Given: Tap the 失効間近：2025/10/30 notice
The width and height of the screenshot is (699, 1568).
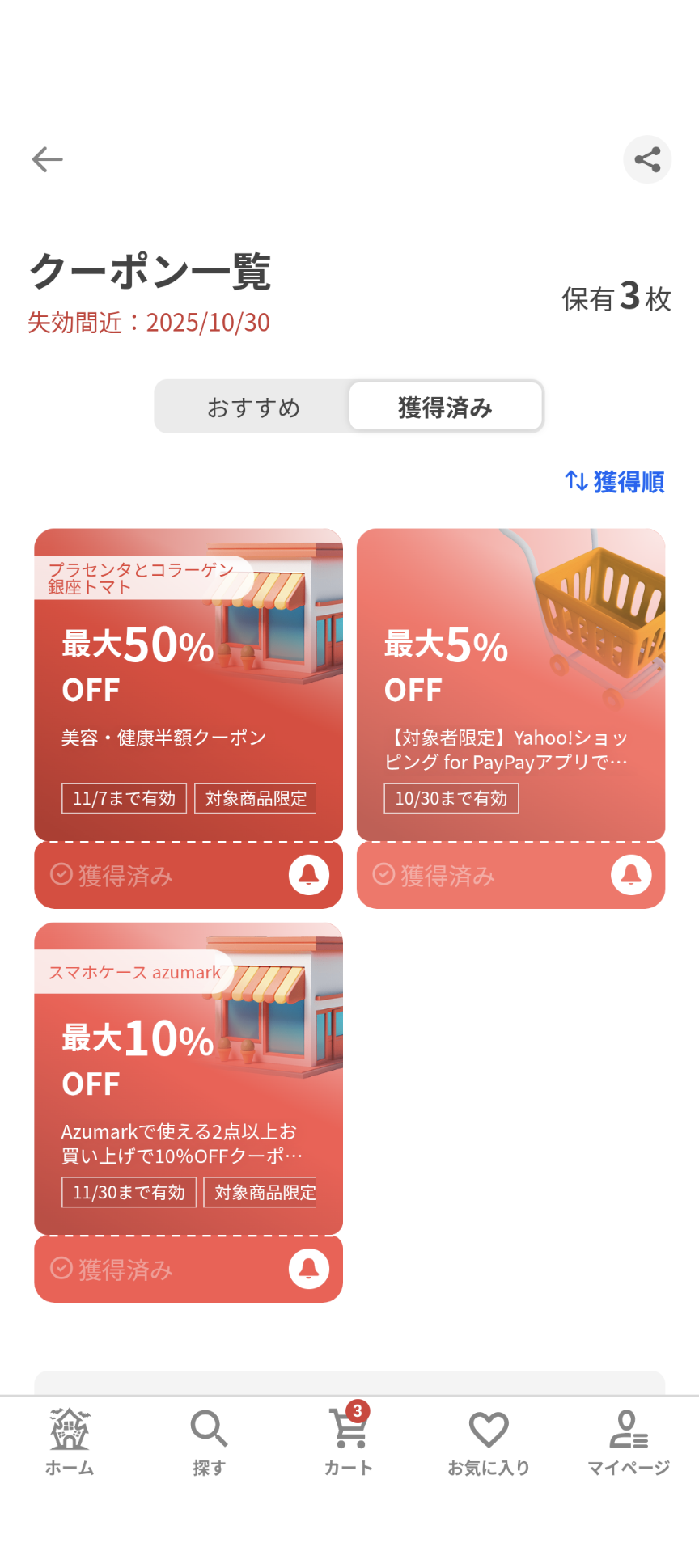Looking at the screenshot, I should click(x=148, y=322).
